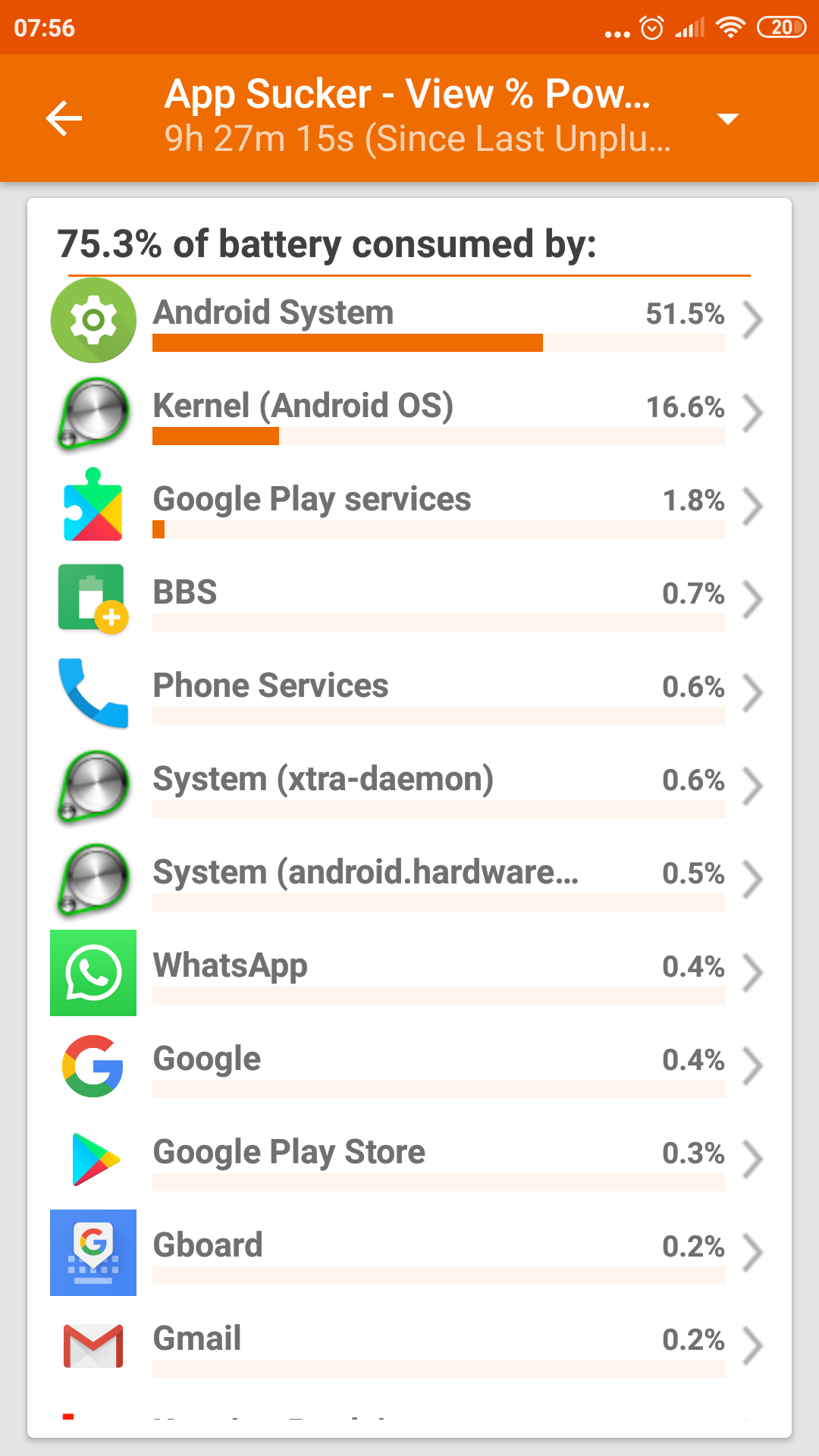Open Google Play services entry
Viewport: 819px width, 1456px height.
click(x=409, y=507)
